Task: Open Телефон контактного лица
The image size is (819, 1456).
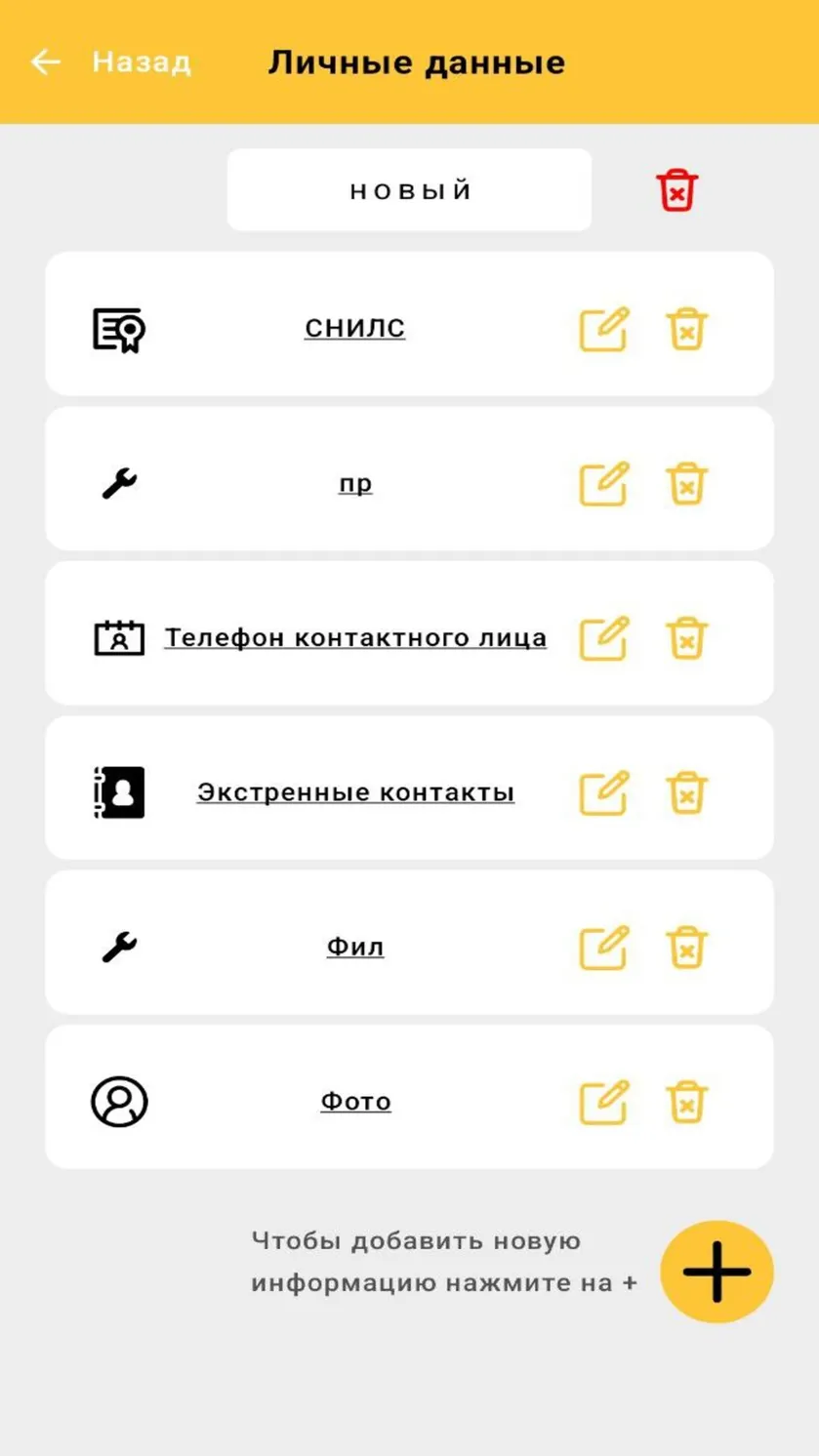Action: click(x=355, y=637)
